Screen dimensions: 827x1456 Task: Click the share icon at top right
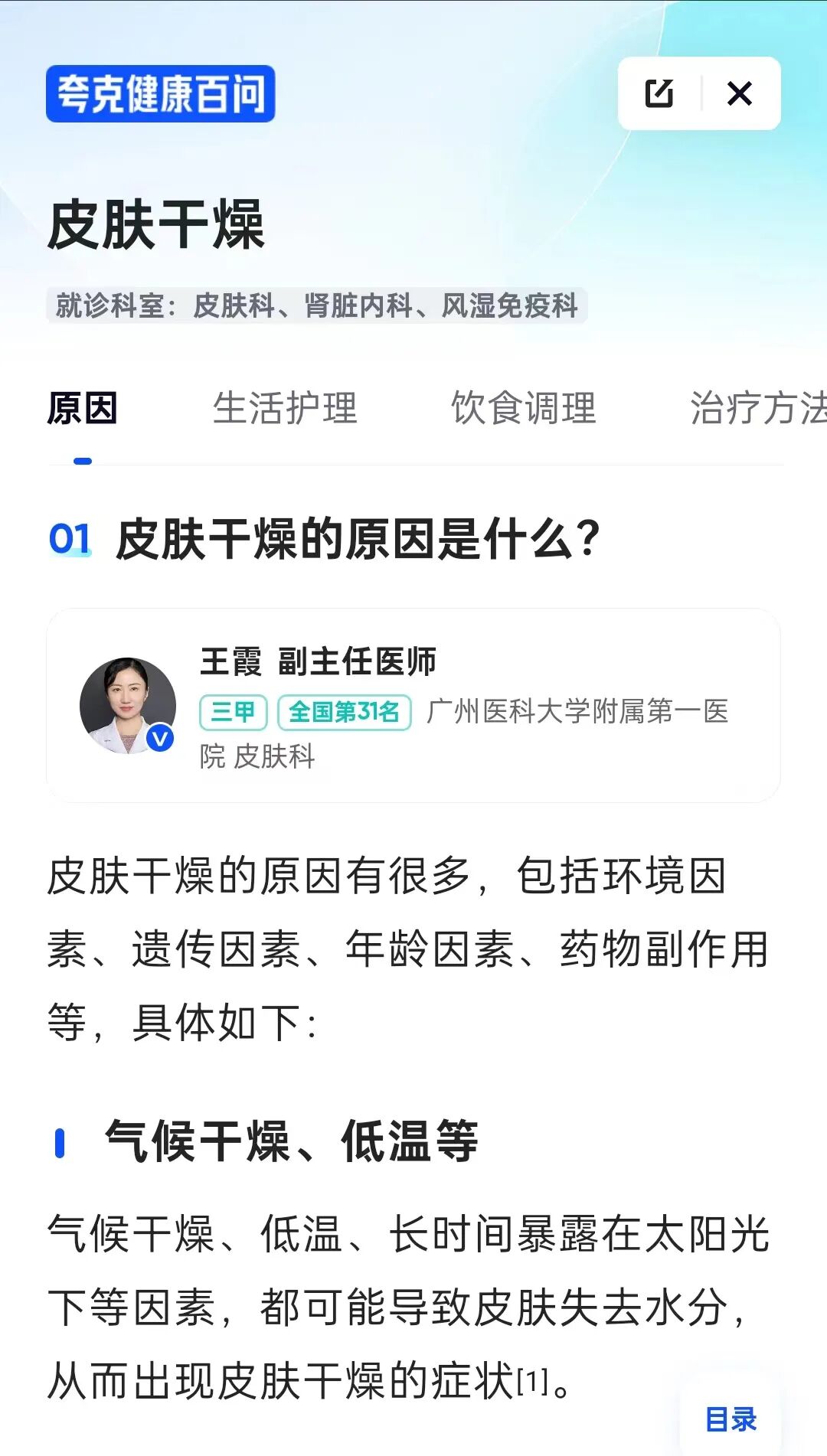click(660, 93)
